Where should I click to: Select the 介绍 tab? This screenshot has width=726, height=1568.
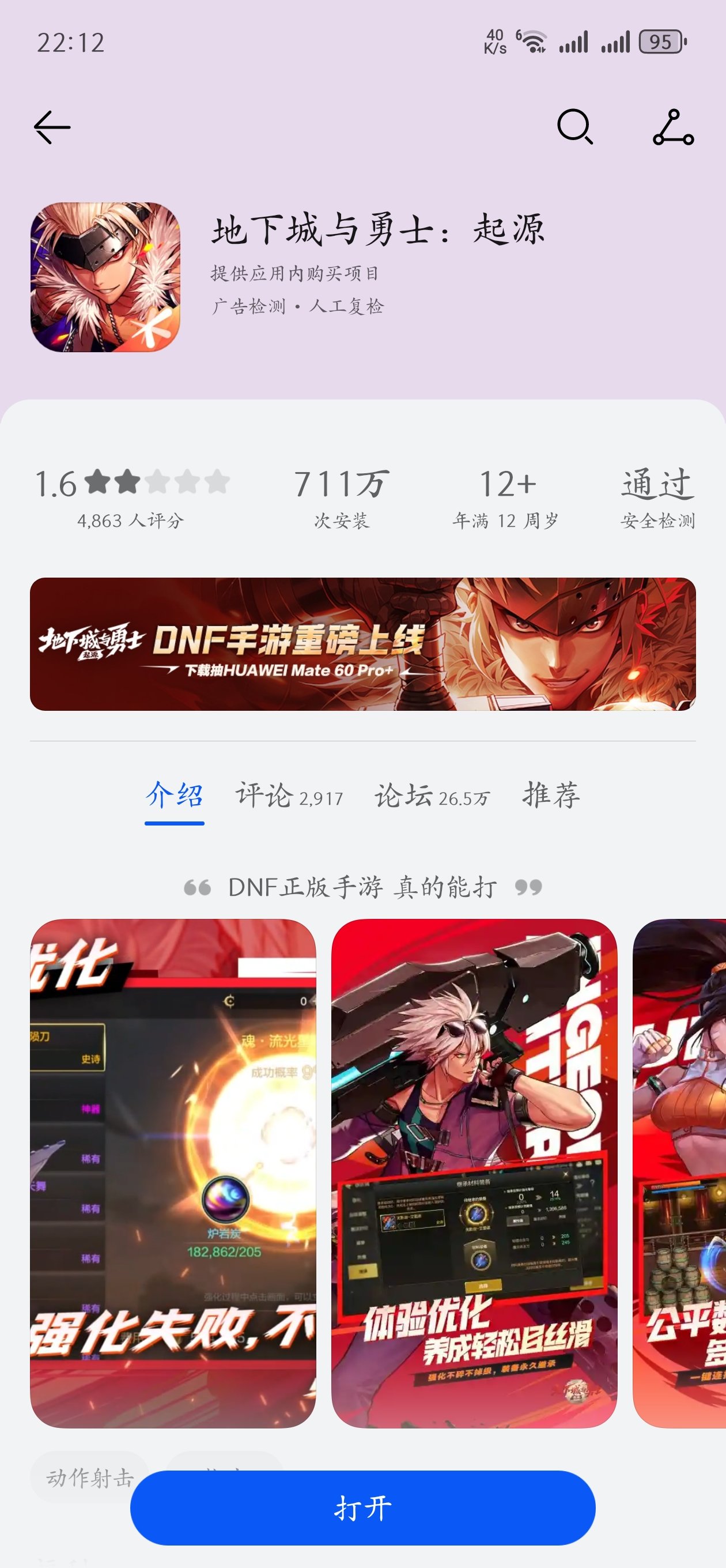point(174,796)
